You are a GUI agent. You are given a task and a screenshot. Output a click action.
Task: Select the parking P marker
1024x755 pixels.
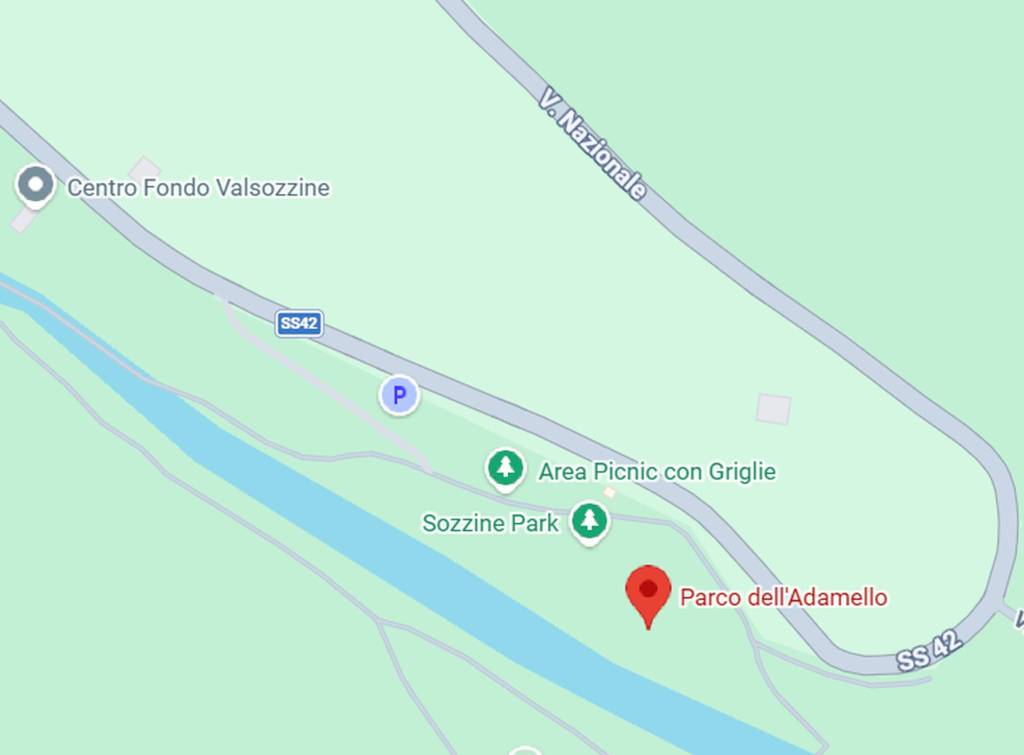pyautogui.click(x=399, y=395)
